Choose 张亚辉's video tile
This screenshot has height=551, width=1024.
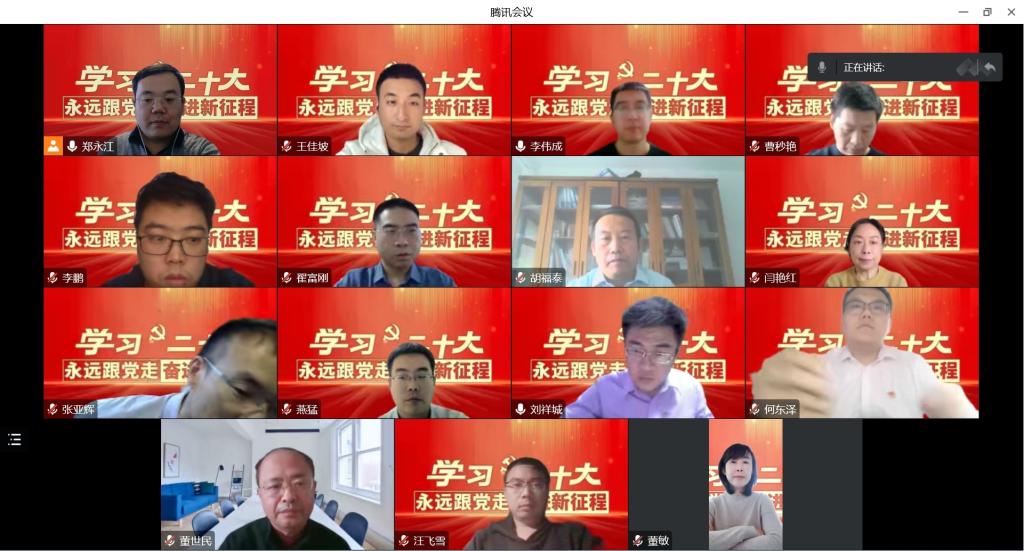[x=160, y=353]
